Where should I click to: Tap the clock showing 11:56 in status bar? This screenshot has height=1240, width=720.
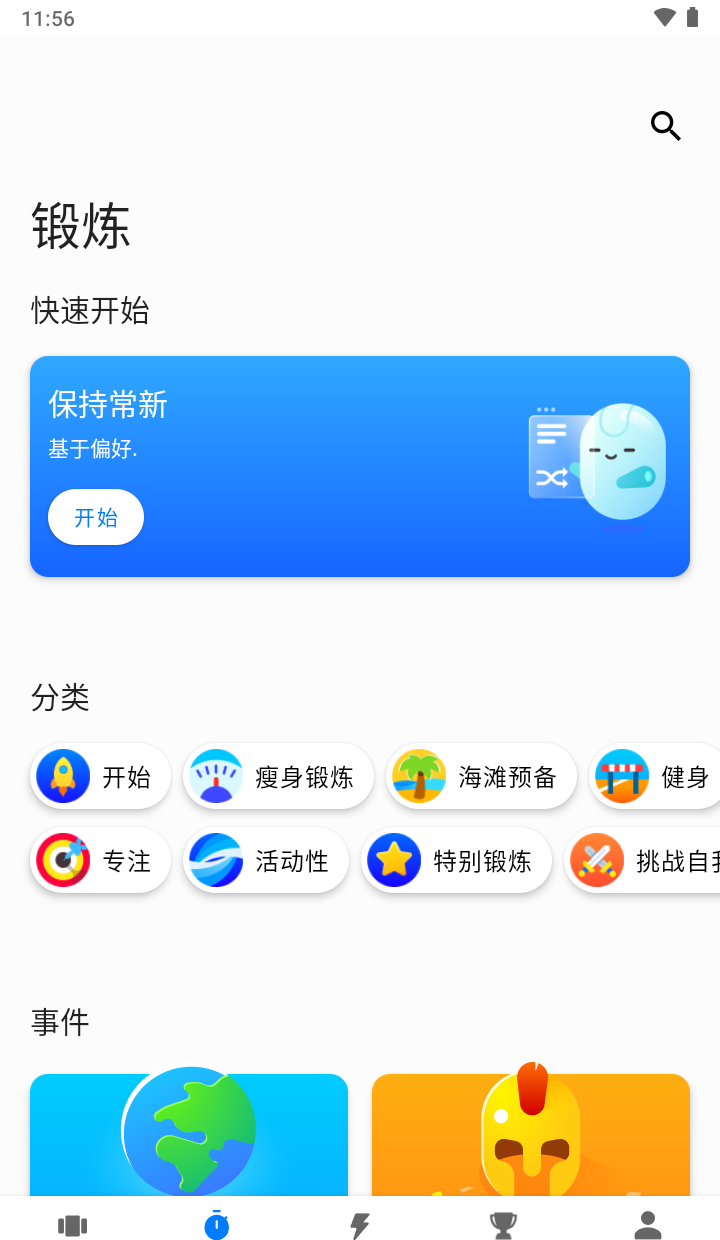[x=49, y=17]
